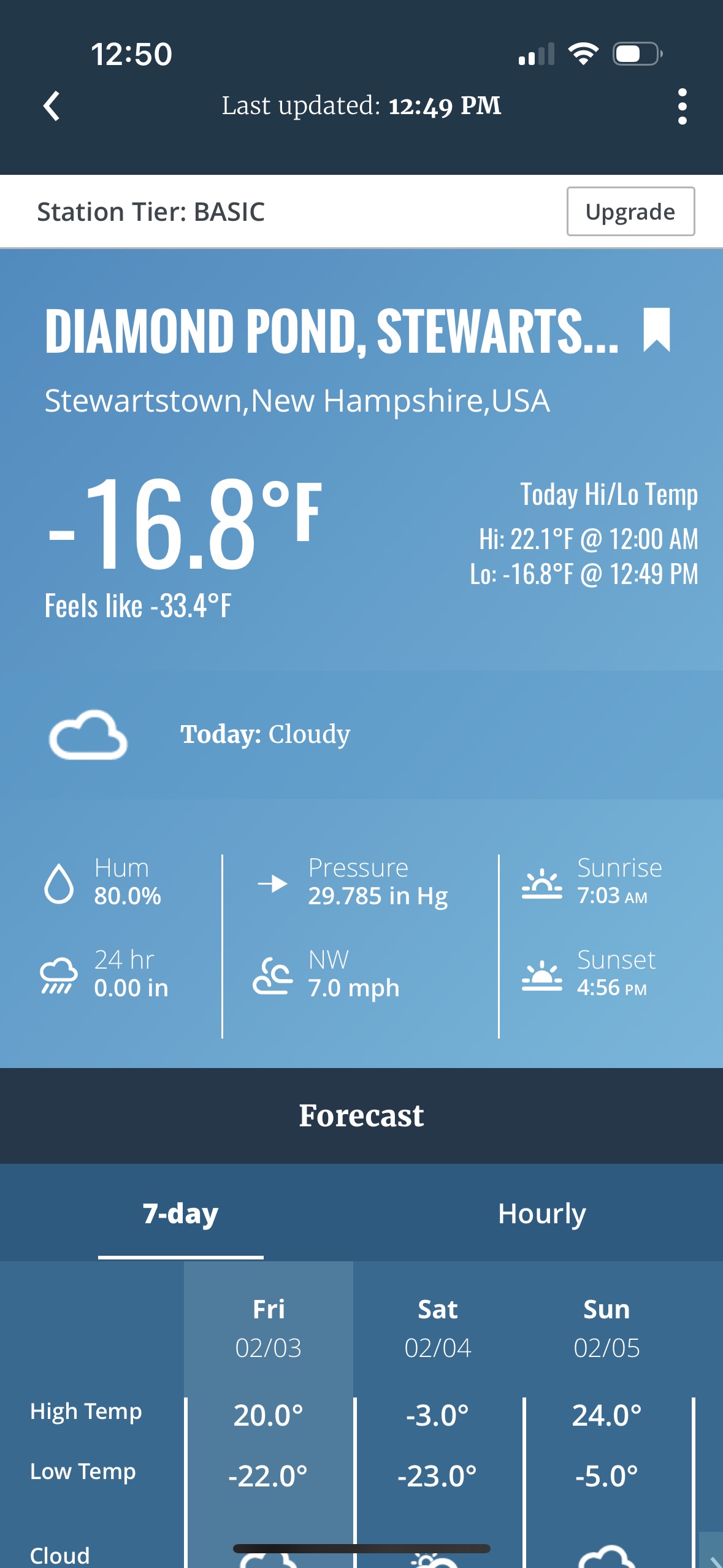723x1568 pixels.
Task: Toggle the bookmark for Diamond Pond station
Action: pyautogui.click(x=657, y=330)
